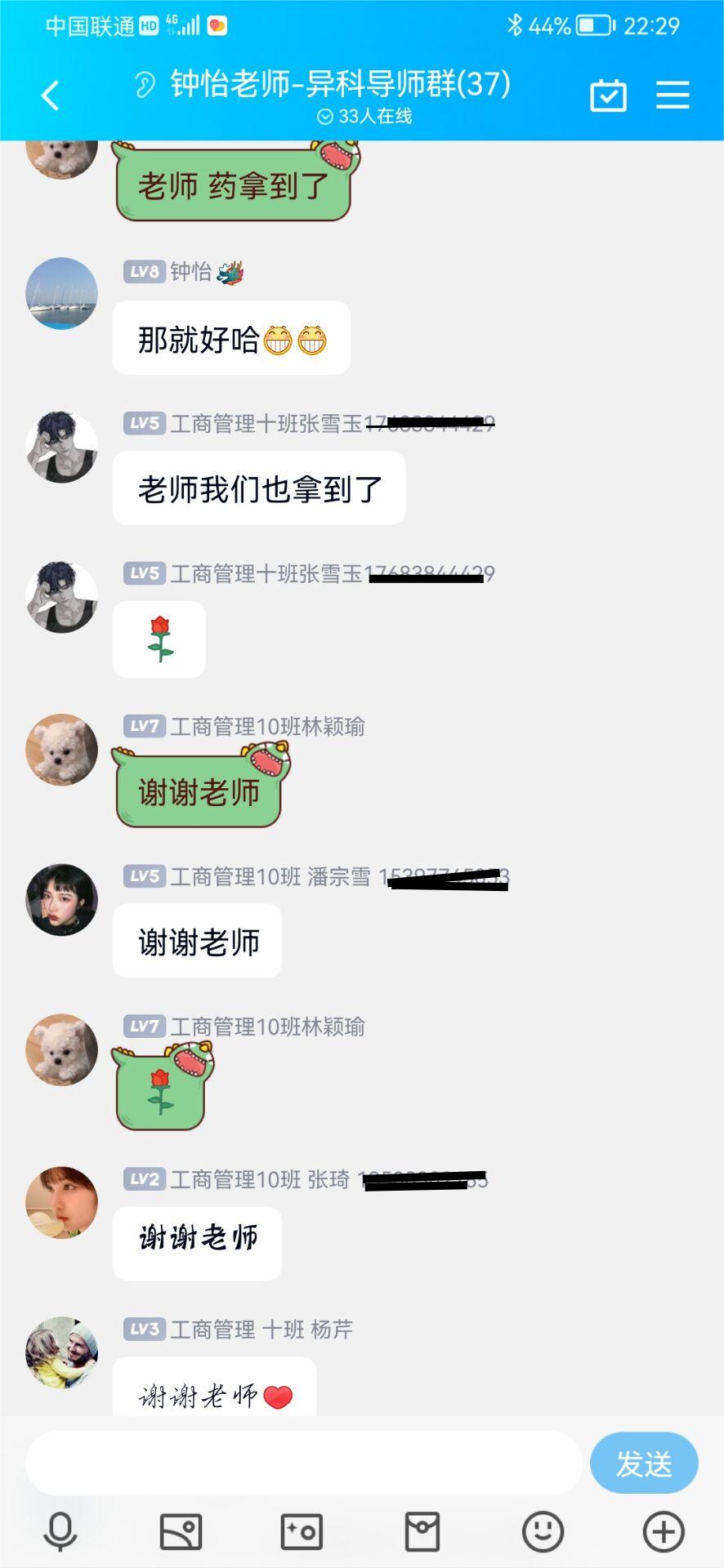Open 潘宗雪's profile avatar

click(62, 899)
